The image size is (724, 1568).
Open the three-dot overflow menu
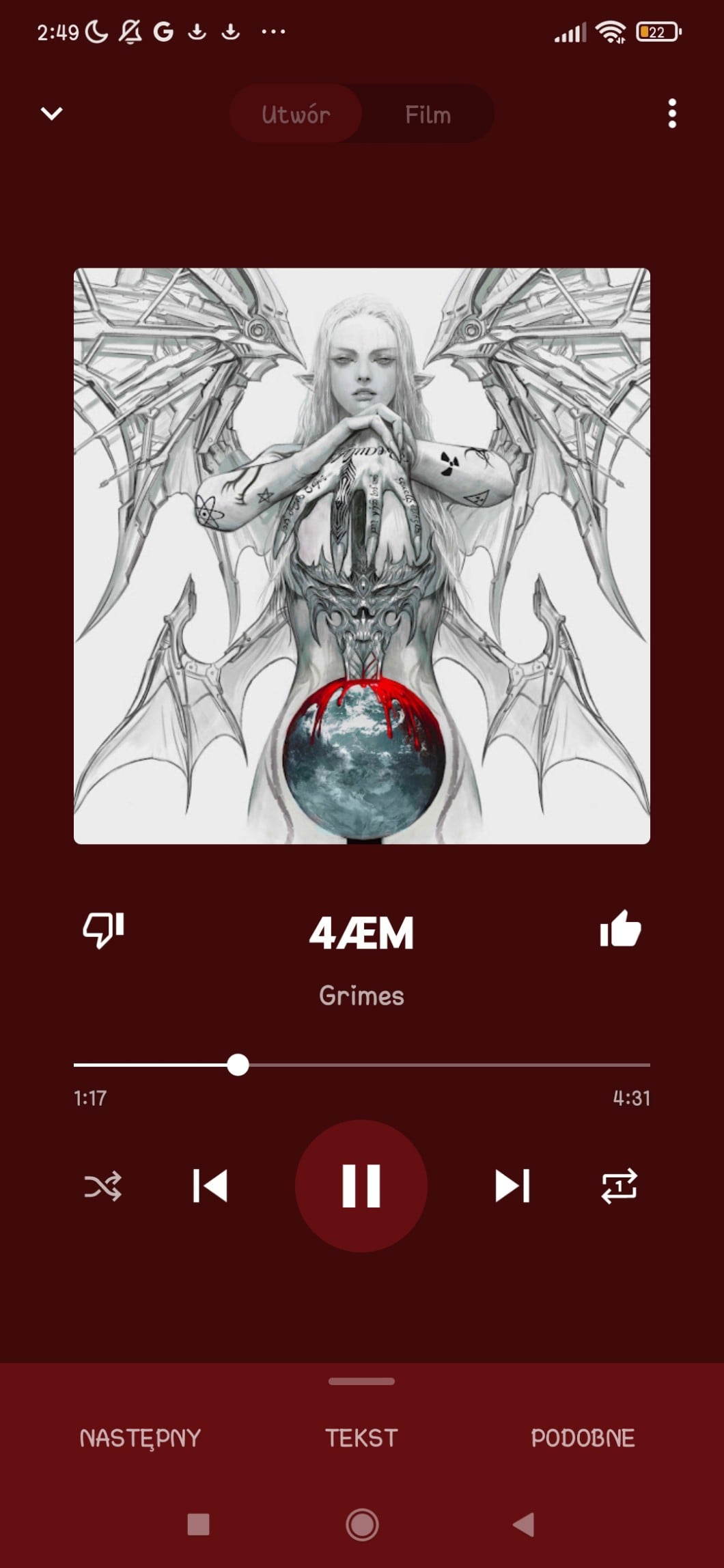(672, 113)
